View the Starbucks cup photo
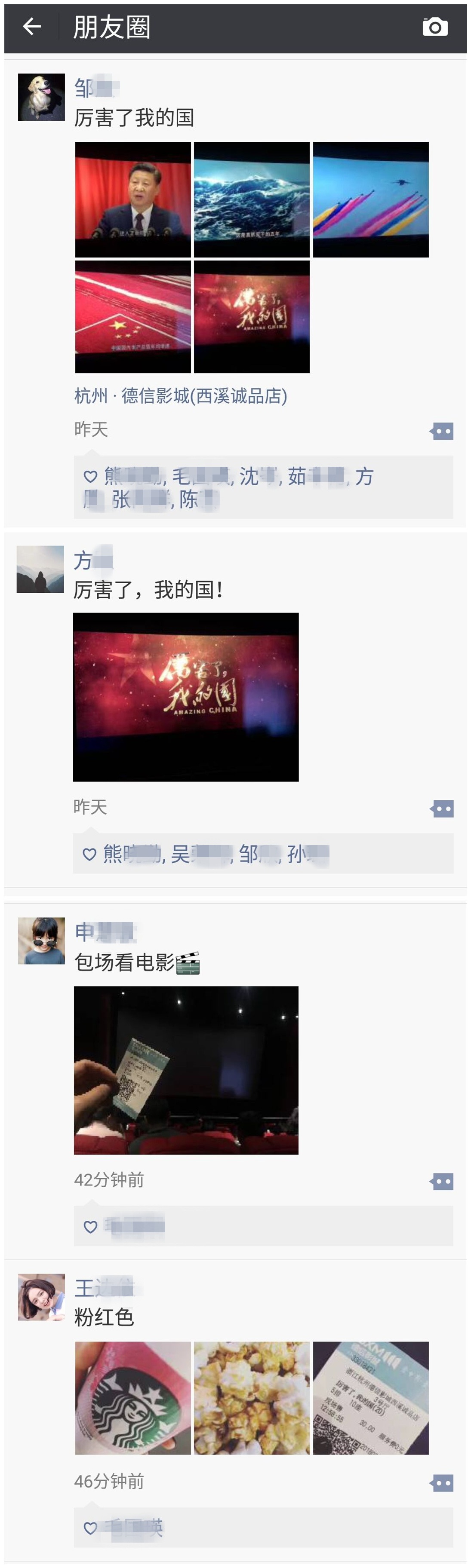The width and height of the screenshot is (468, 1568). tap(133, 1397)
